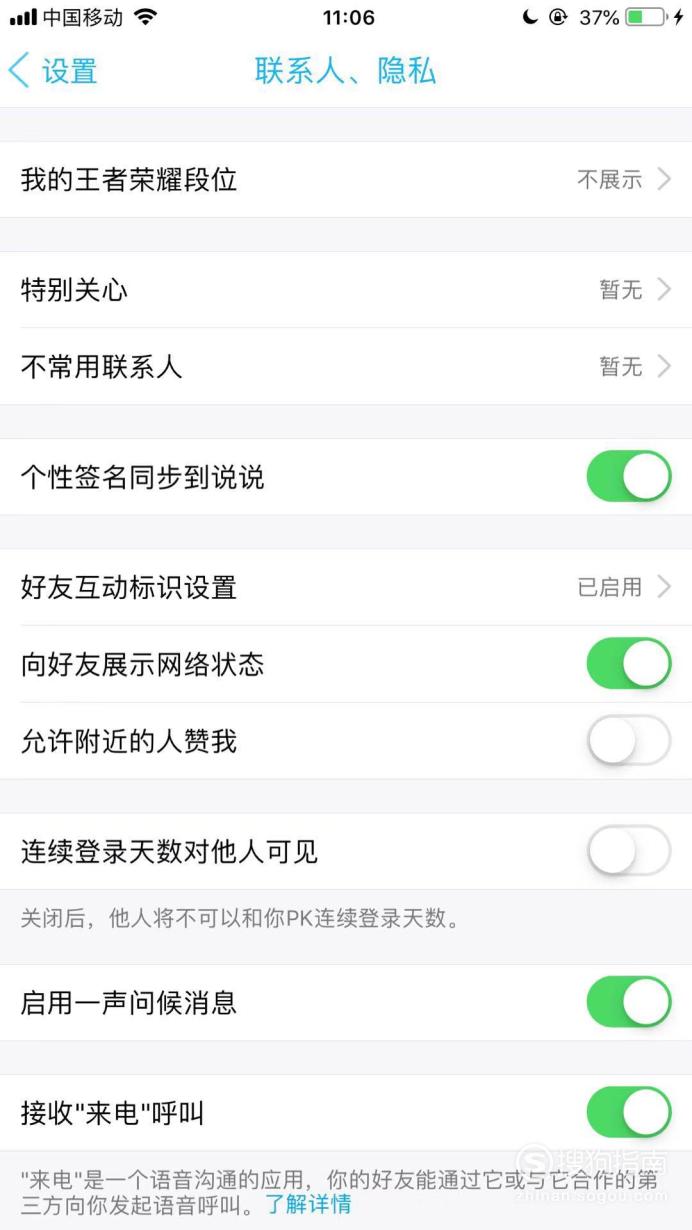Turn off 个性签名同步到说说 switch
Image resolution: width=692 pixels, height=1230 pixels.
pyautogui.click(x=629, y=477)
